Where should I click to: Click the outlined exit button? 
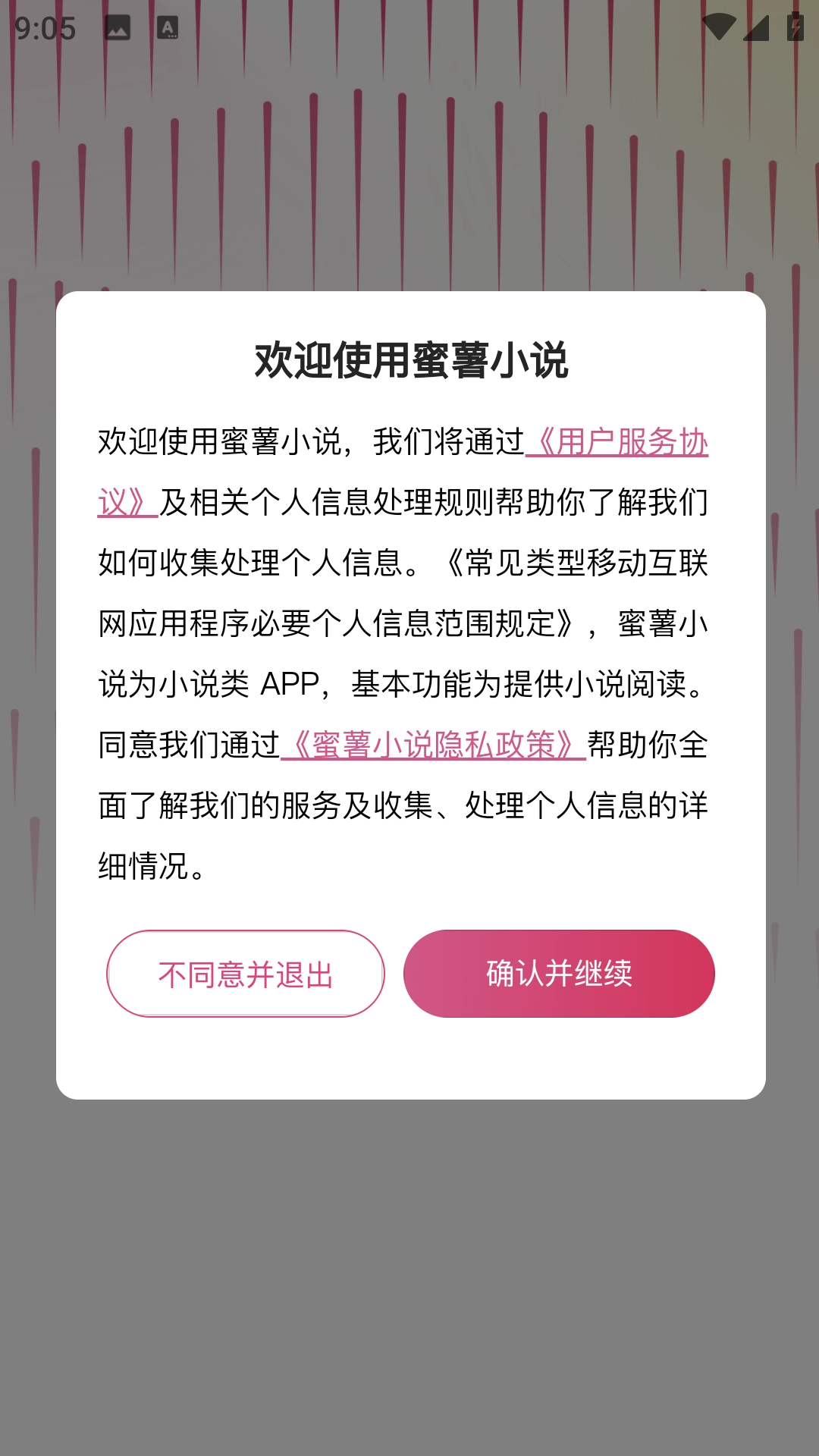point(246,974)
